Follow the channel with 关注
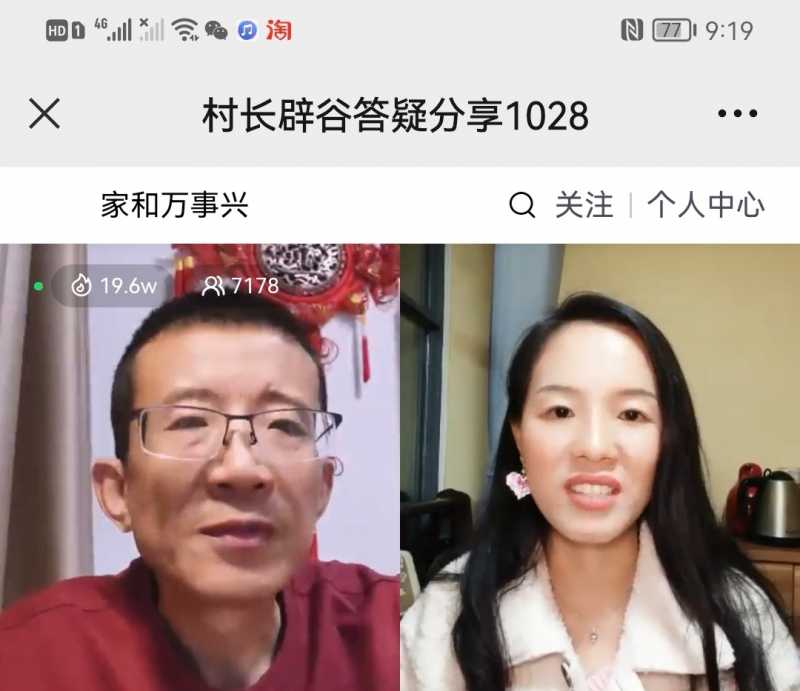The image size is (800, 691). [x=584, y=206]
